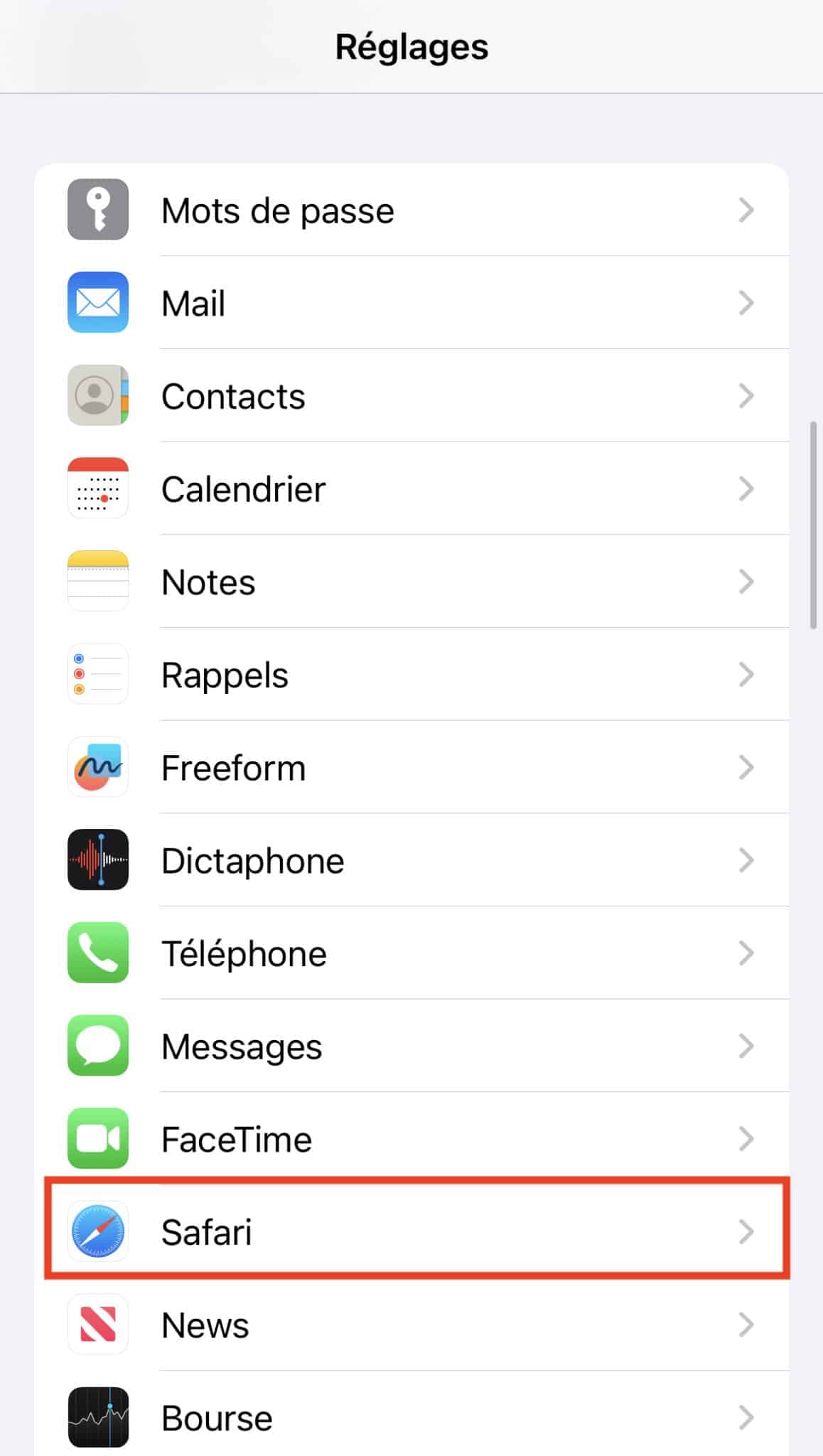The width and height of the screenshot is (823, 1456).
Task: Open Dictaphone settings
Action: pos(411,860)
